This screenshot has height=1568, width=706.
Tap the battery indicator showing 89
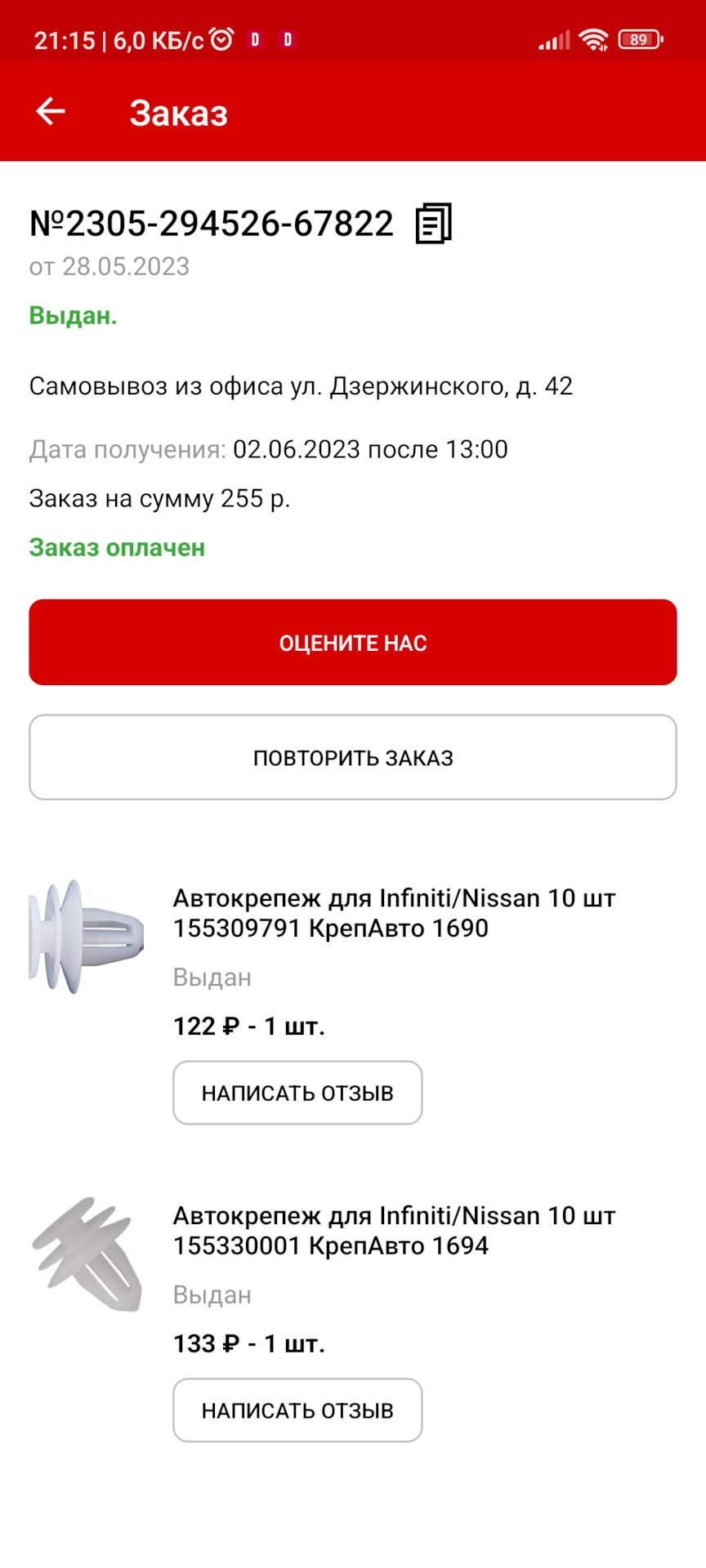(x=641, y=38)
